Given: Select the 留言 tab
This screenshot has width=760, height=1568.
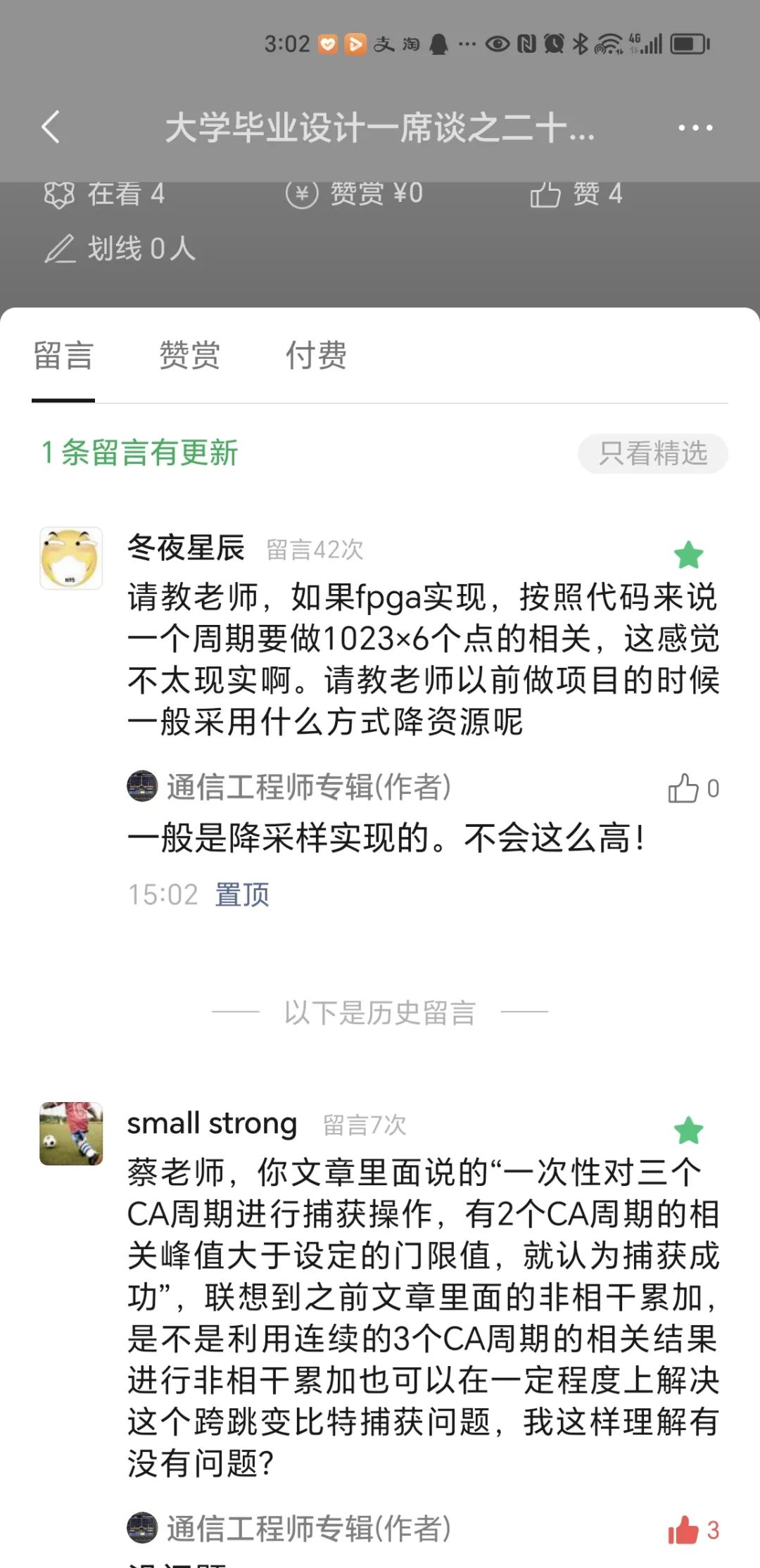Looking at the screenshot, I should pyautogui.click(x=63, y=355).
